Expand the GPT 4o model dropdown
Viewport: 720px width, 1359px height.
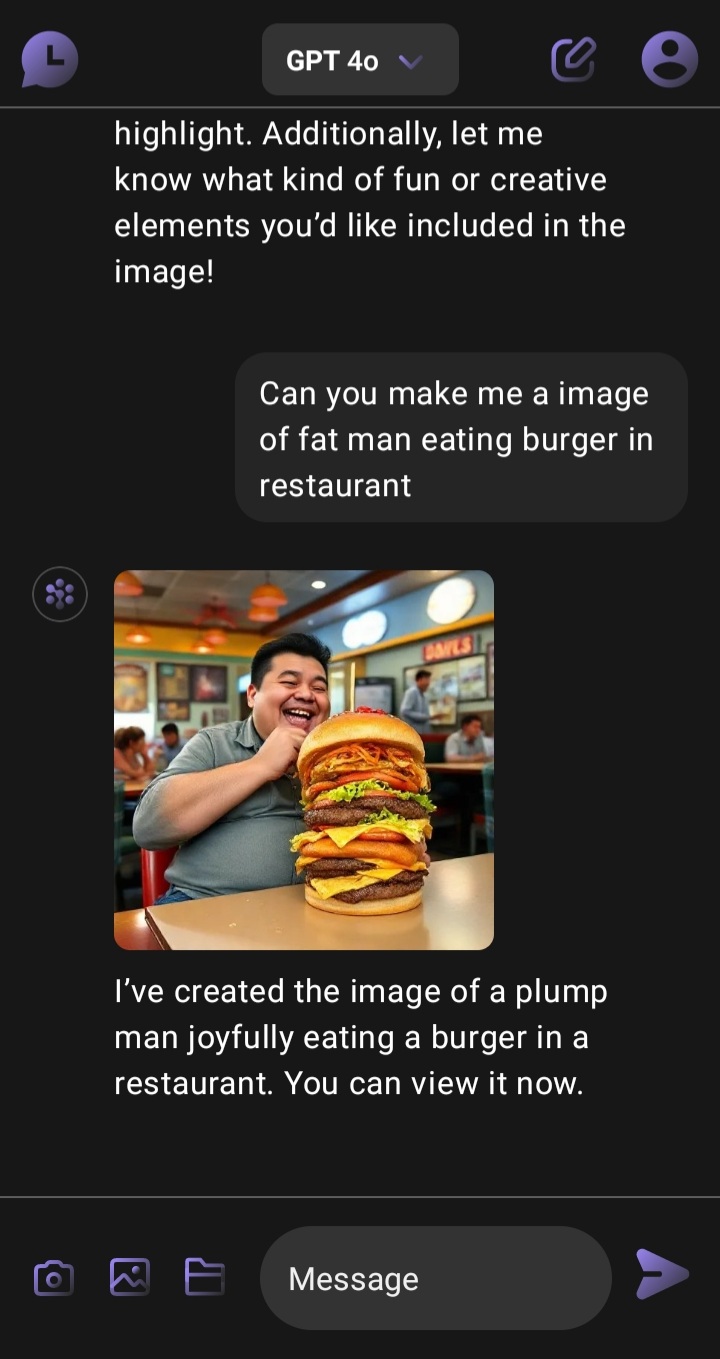(x=360, y=60)
